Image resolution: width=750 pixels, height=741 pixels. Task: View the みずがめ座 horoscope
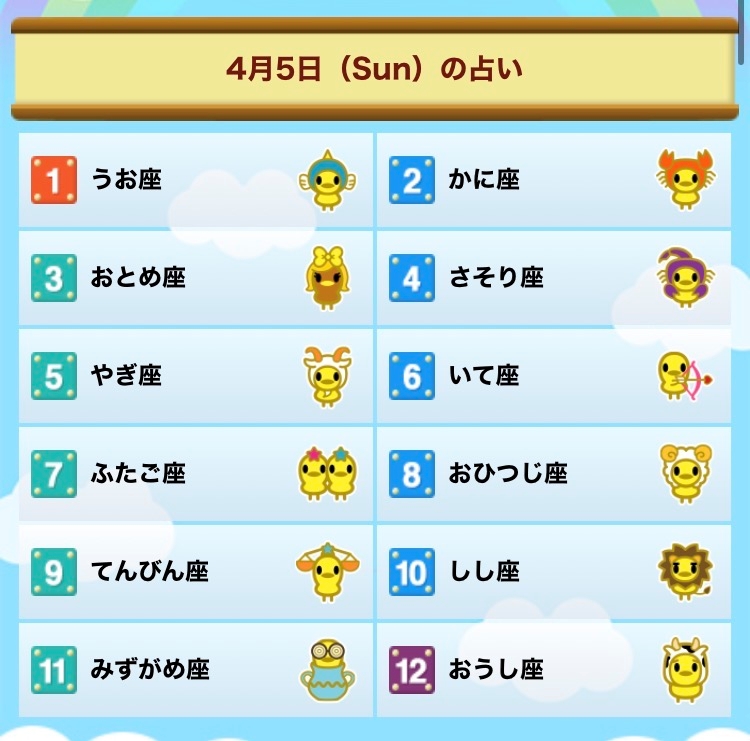pyautogui.click(x=196, y=670)
